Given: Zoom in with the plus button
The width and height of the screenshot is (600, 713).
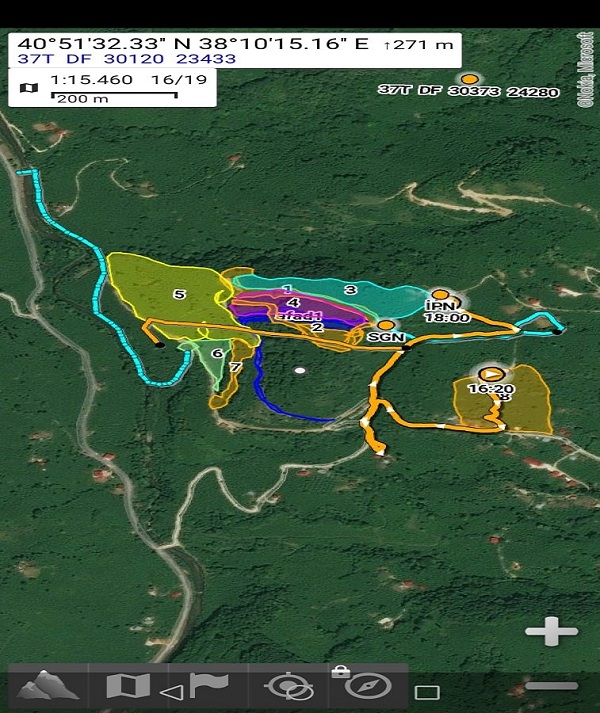Looking at the screenshot, I should 552,632.
